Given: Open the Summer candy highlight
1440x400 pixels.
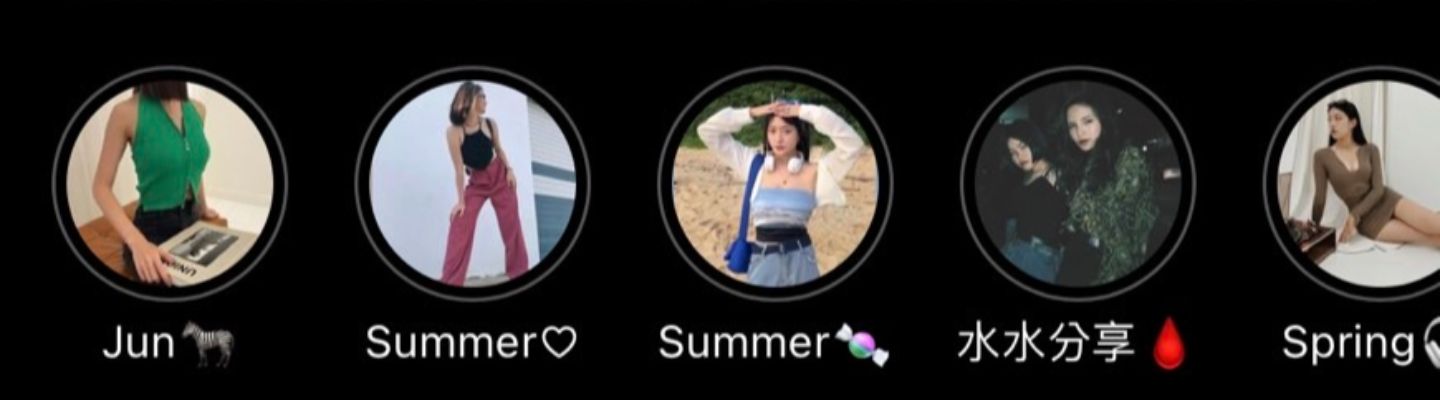Looking at the screenshot, I should coord(775,184).
